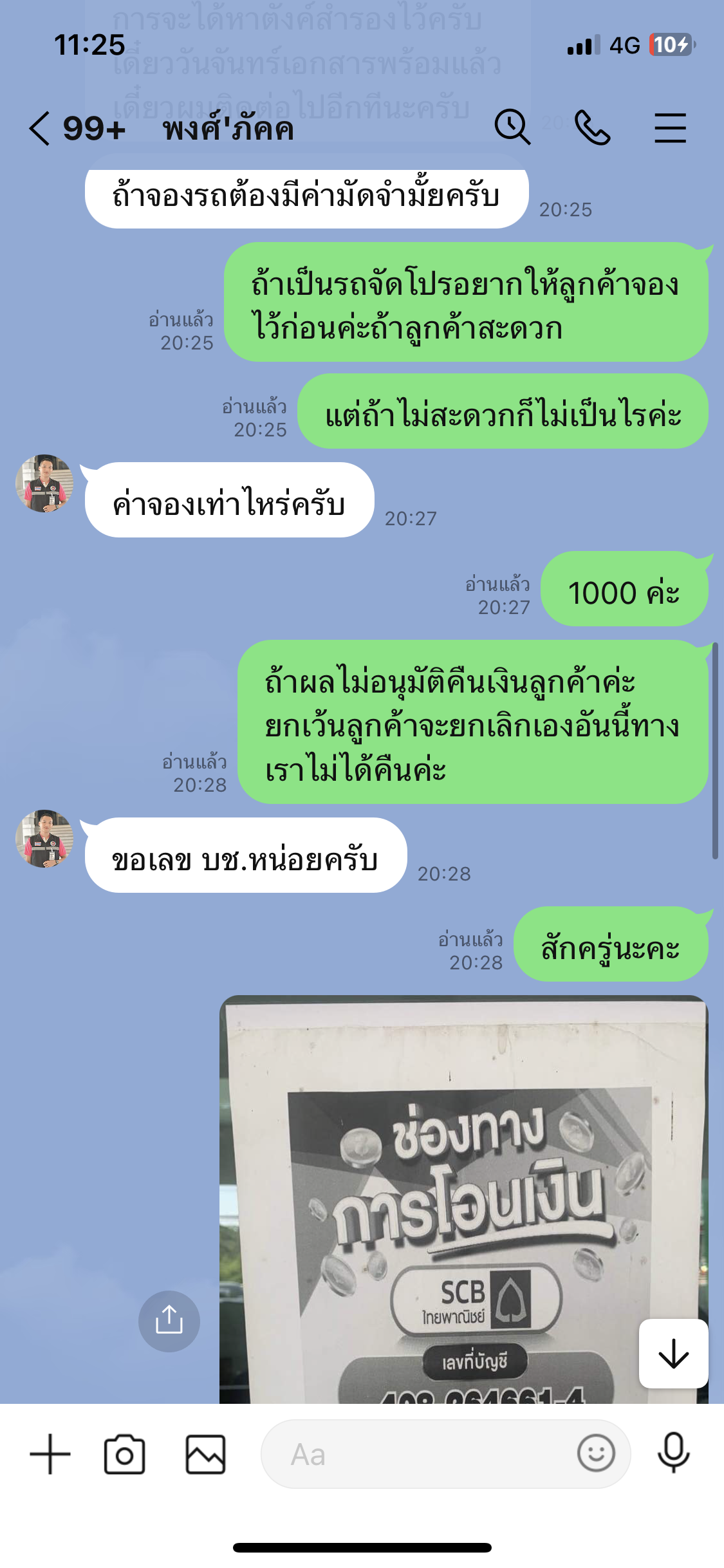Open the emoji and sticker picker

click(596, 1453)
